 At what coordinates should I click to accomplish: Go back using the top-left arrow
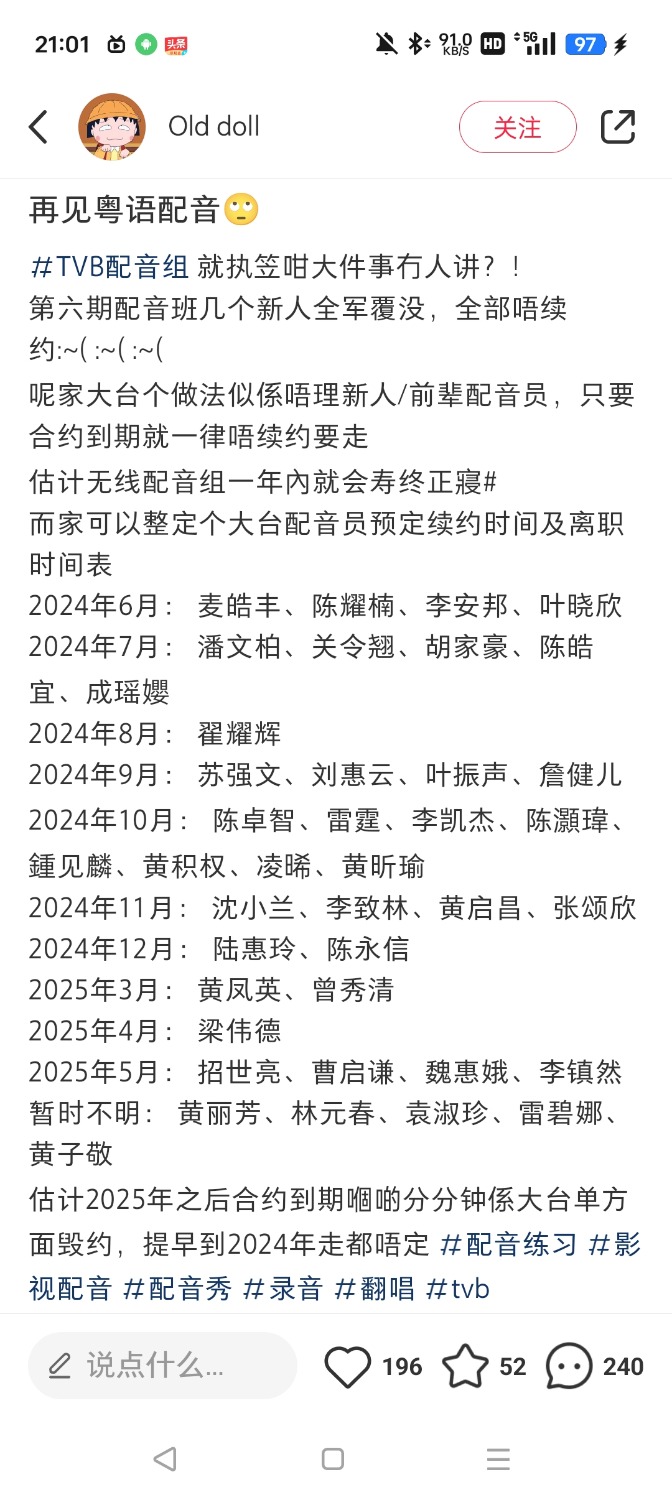pos(38,127)
